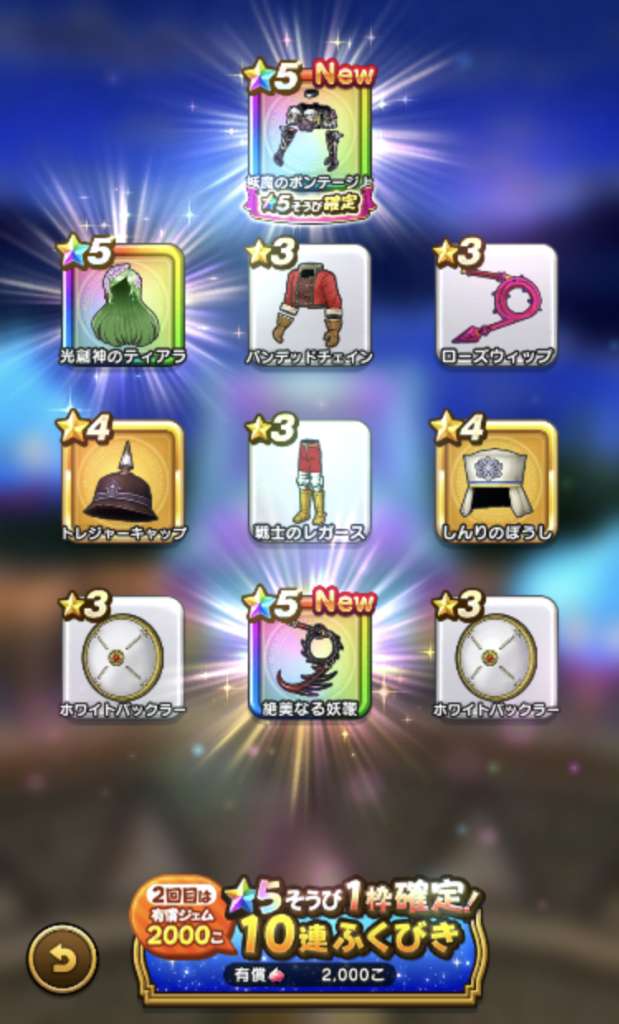
Task: Tap the round back arrow button
Action: (61, 958)
